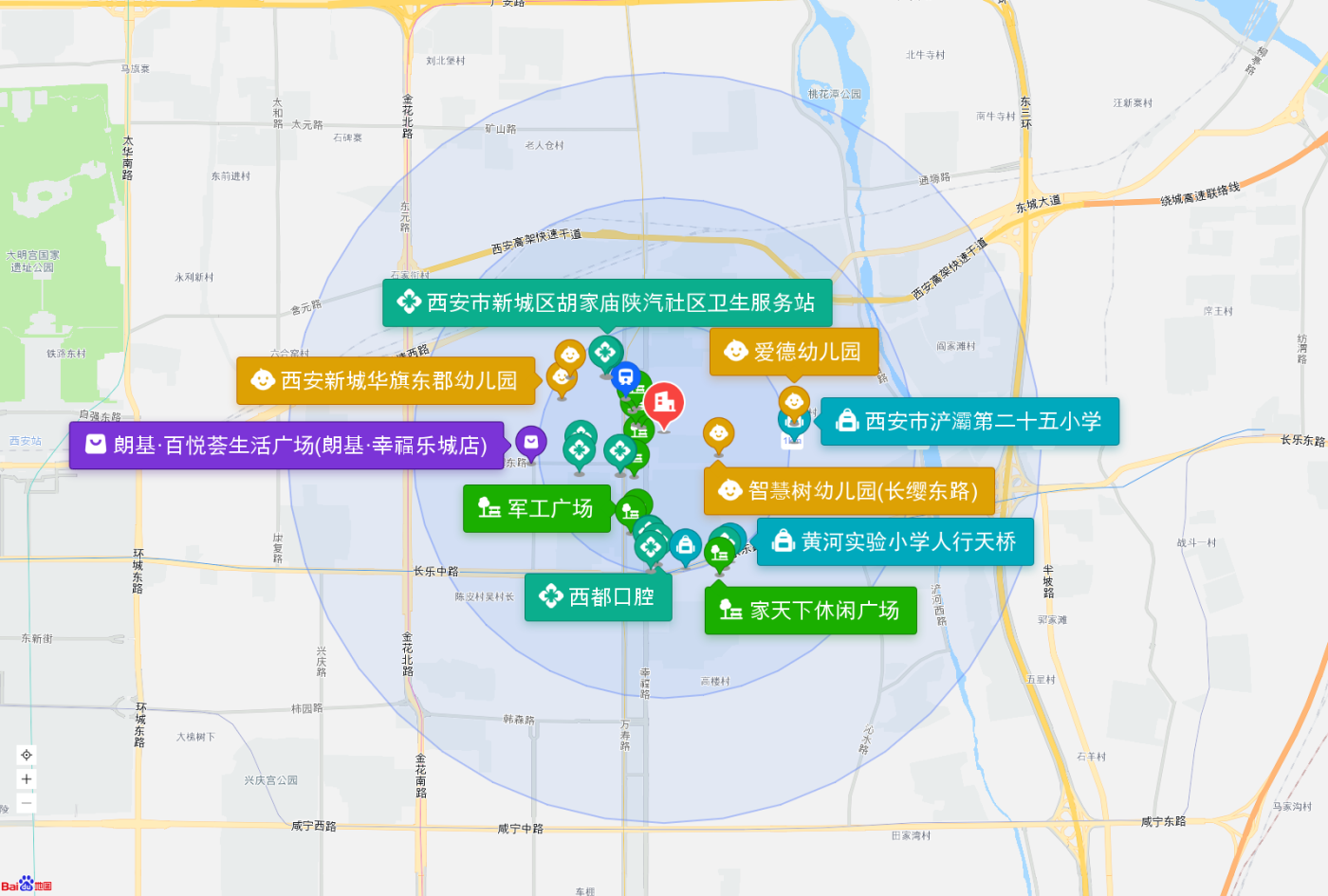Open the 西都口腔 label
Screen dimensions: 1328x896
pyautogui.click(x=599, y=596)
